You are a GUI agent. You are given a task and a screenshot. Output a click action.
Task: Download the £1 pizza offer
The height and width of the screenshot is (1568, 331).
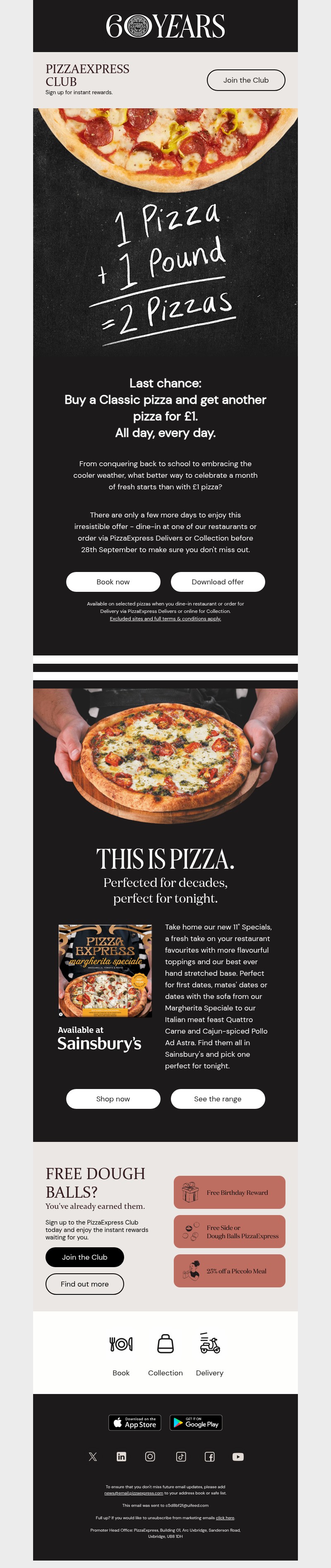tap(218, 582)
